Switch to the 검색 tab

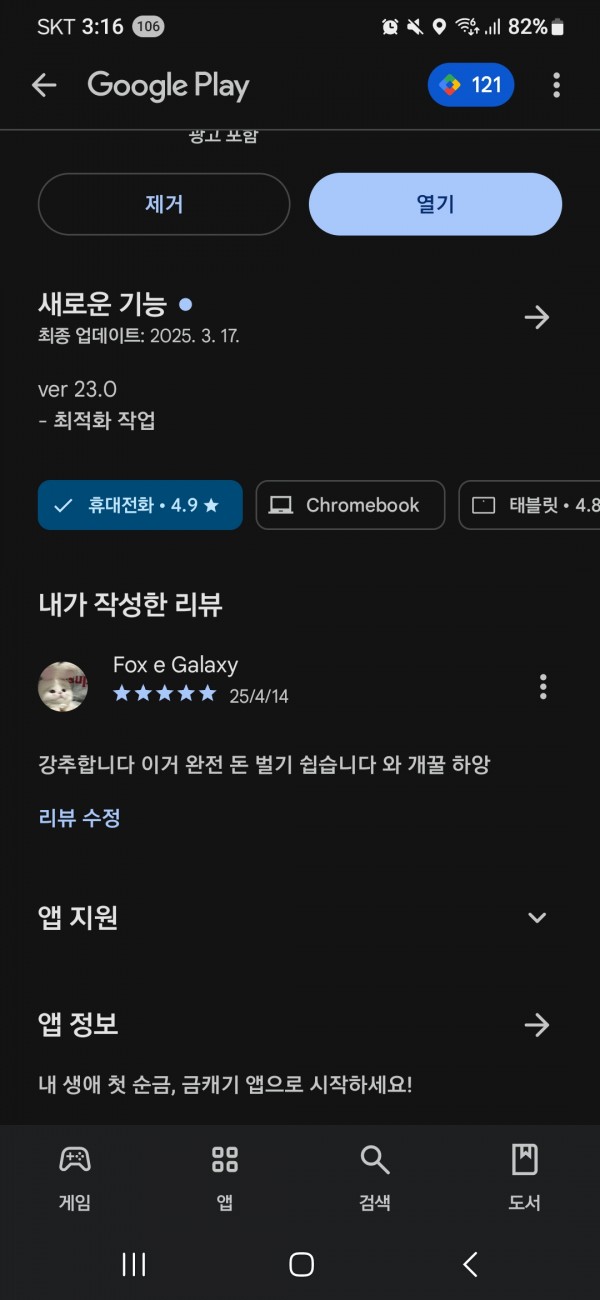click(x=375, y=1178)
